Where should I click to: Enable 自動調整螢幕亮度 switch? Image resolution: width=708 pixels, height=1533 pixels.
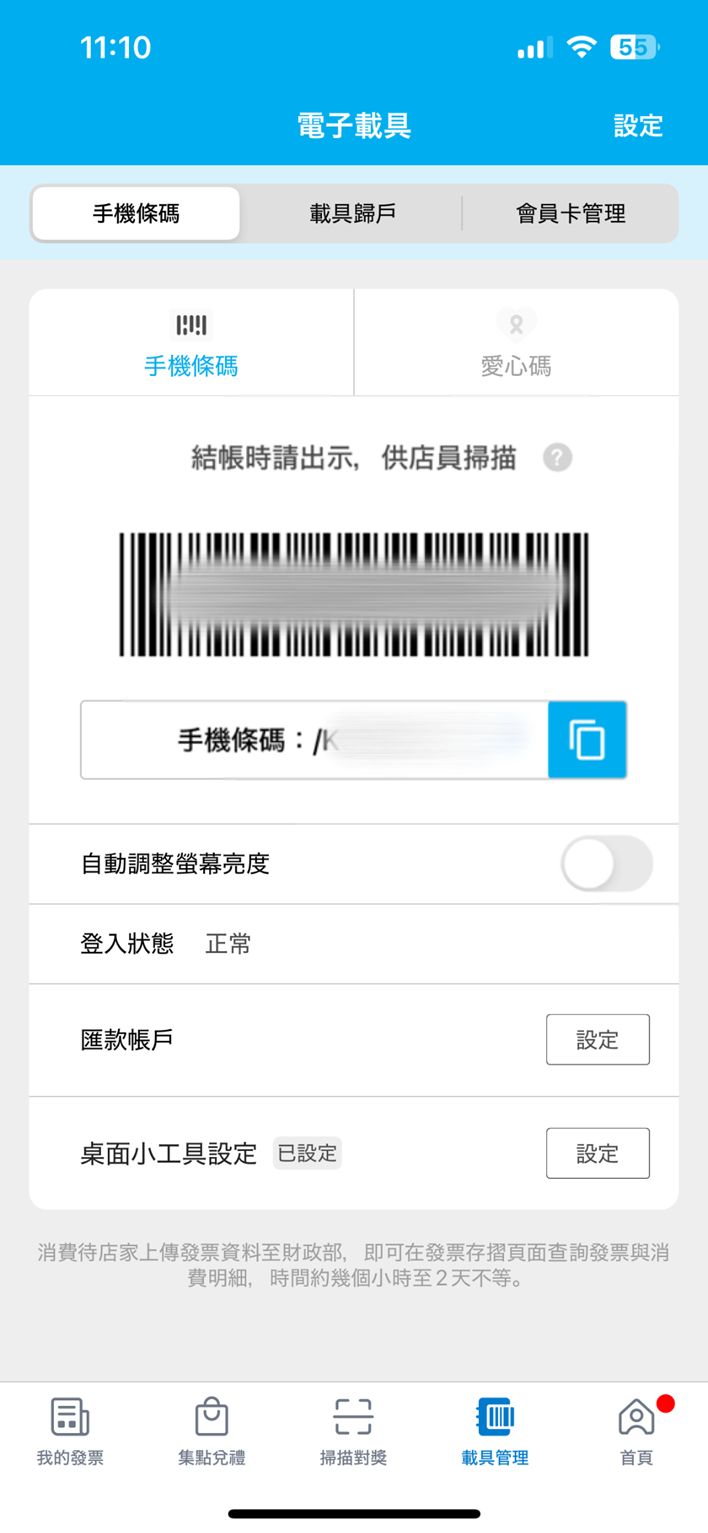click(606, 863)
